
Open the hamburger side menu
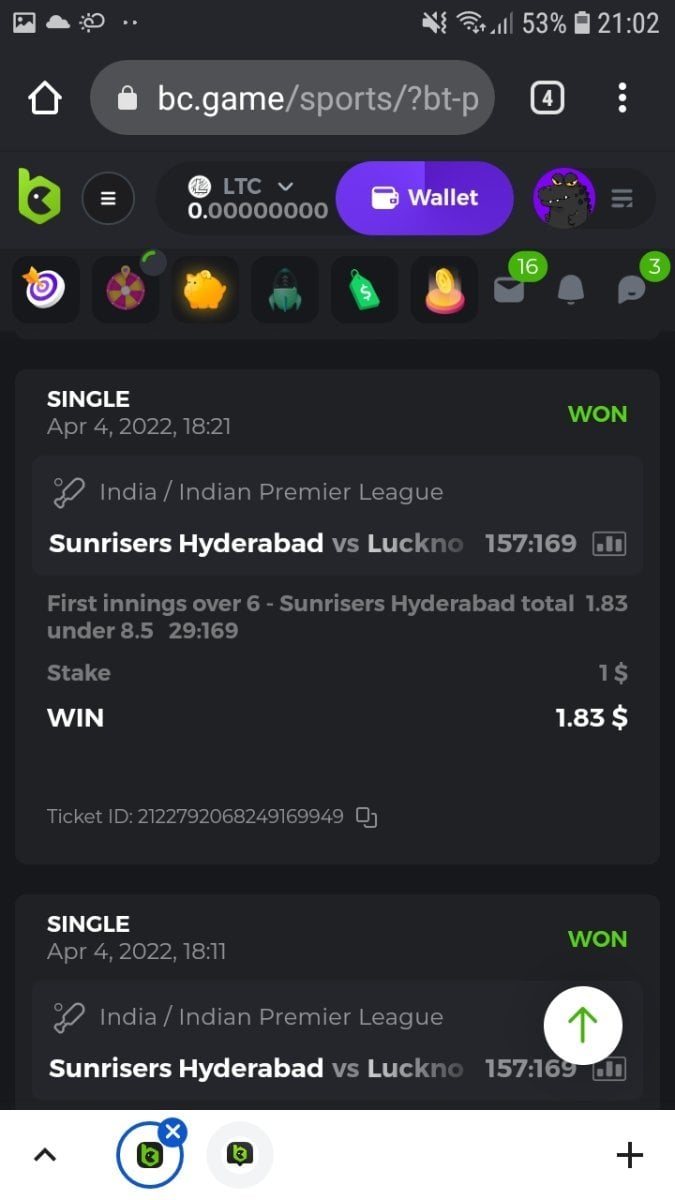click(108, 198)
